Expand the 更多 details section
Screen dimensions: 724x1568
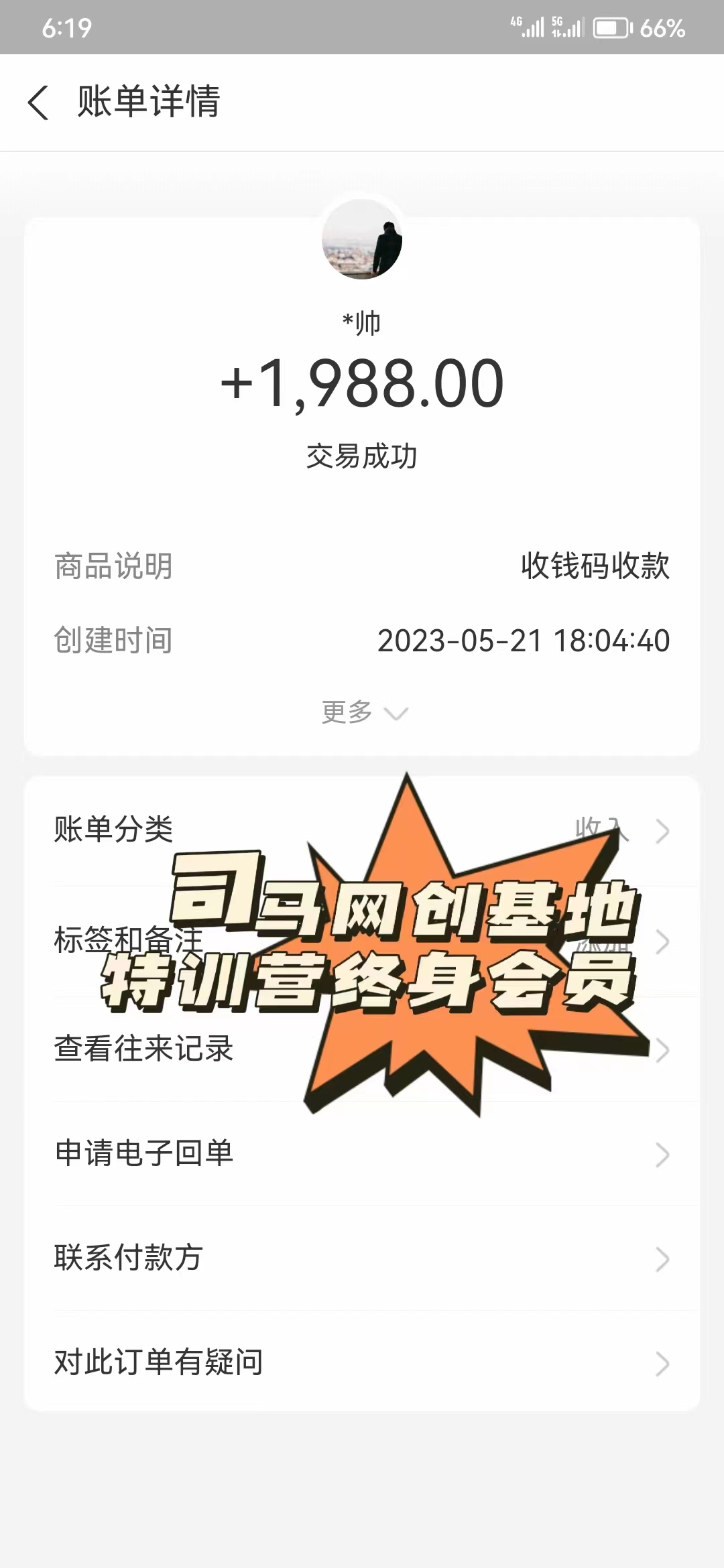coord(363,712)
